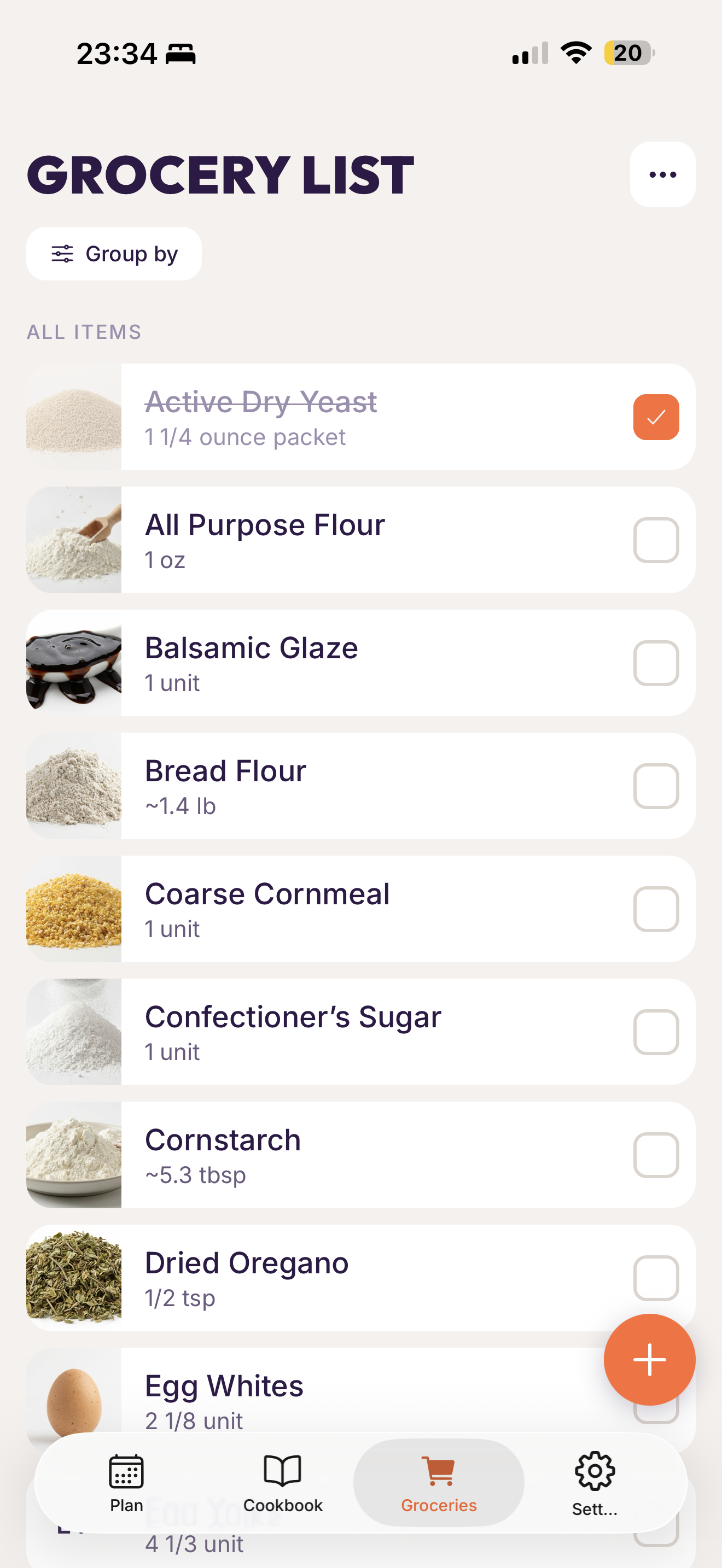
Task: Open the Group by options
Action: tap(113, 253)
